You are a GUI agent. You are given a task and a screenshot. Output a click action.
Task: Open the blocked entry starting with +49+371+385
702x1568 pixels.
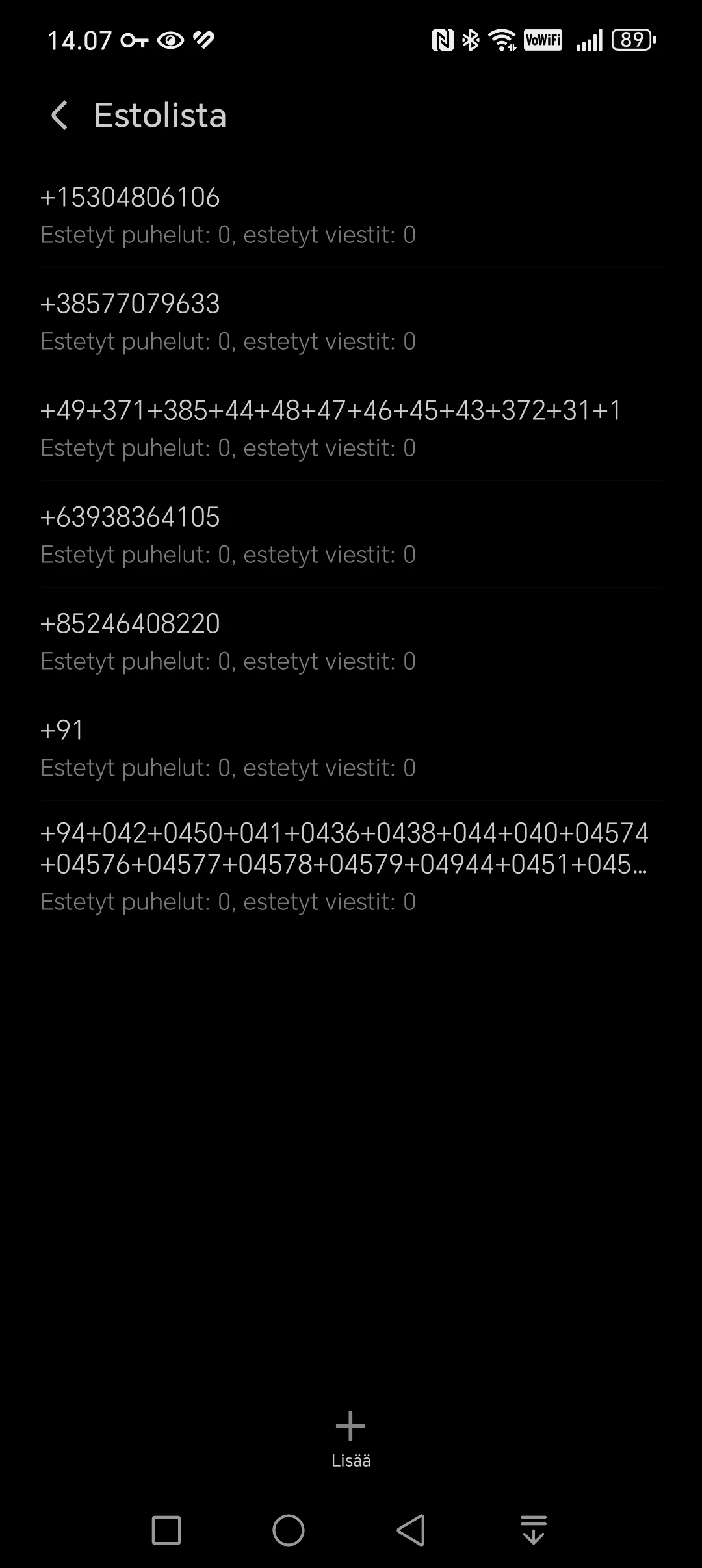[351, 428]
